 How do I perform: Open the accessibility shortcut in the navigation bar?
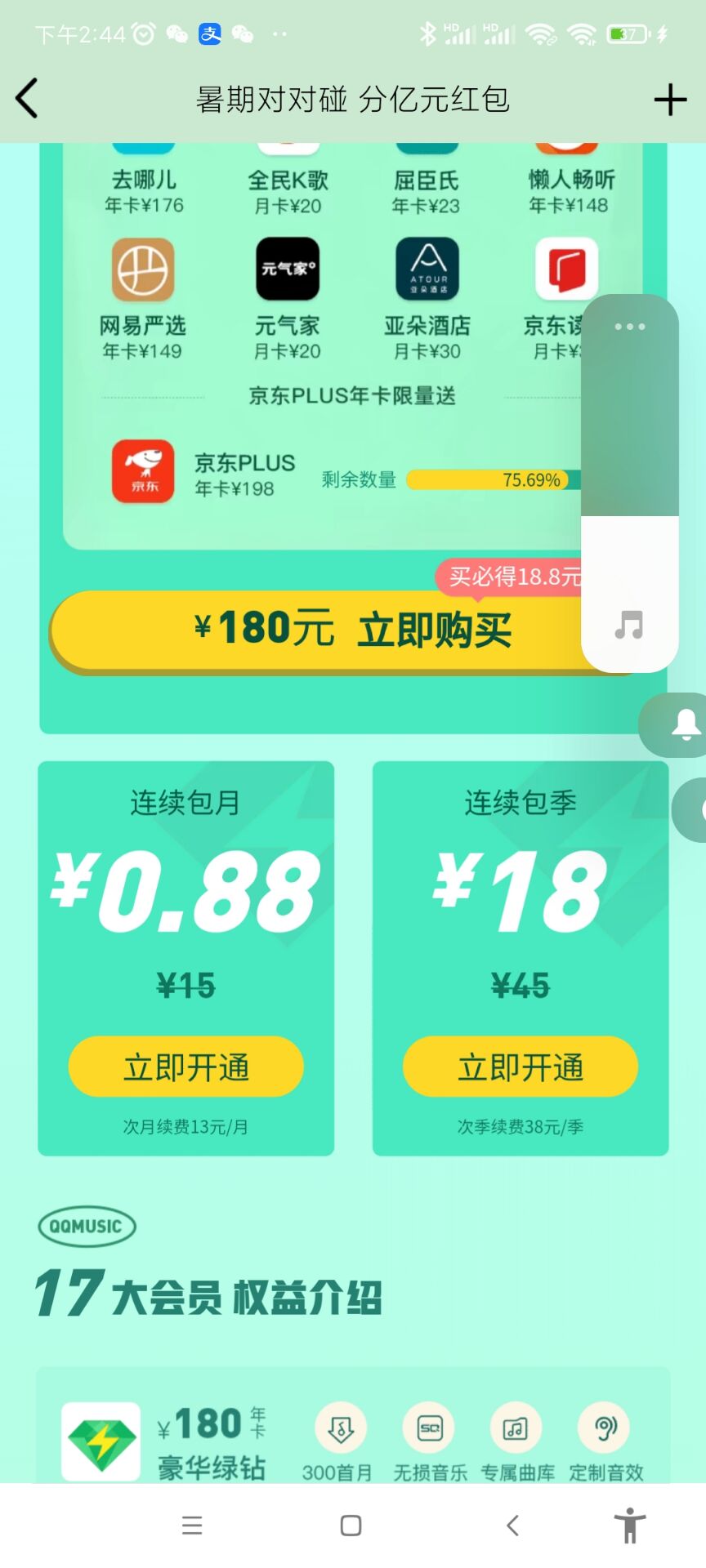(629, 1525)
